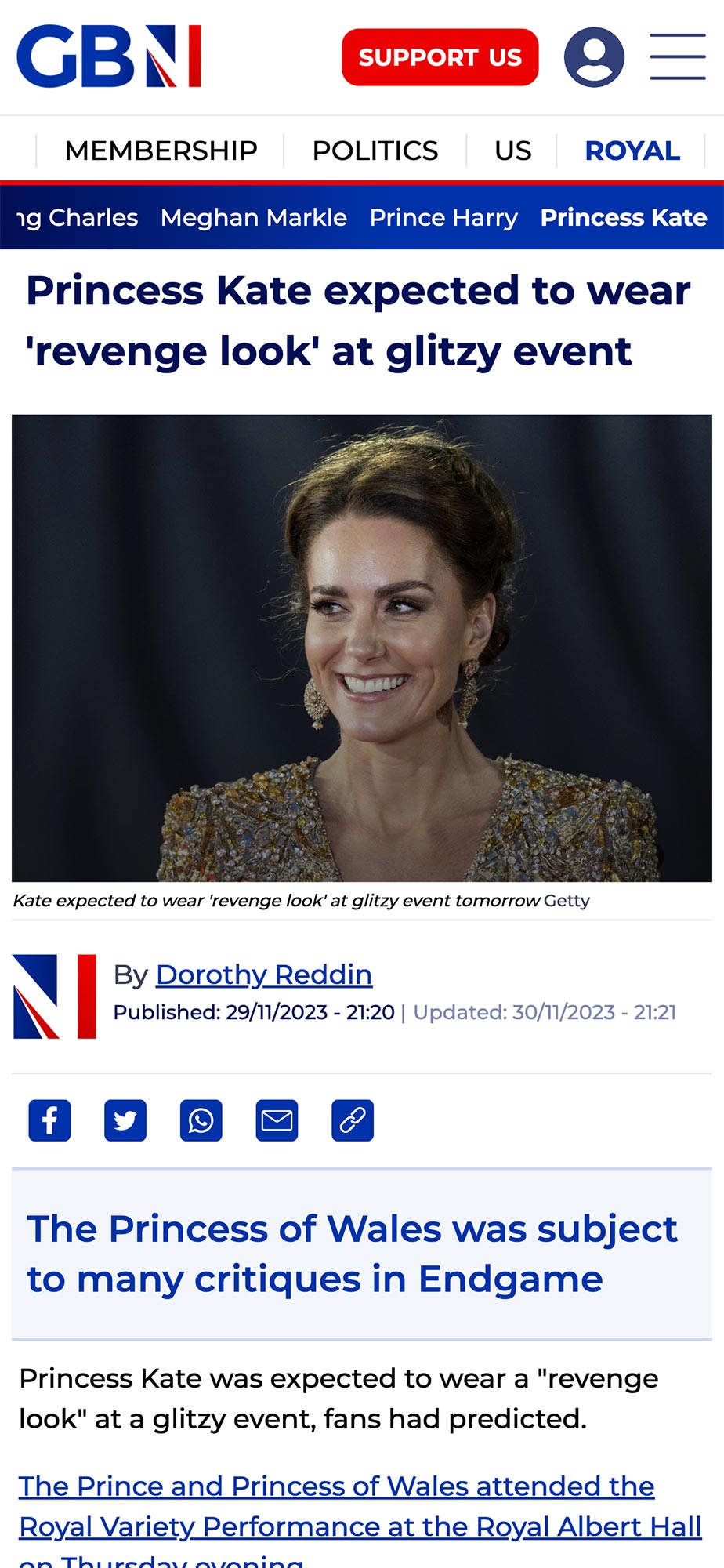Viewport: 724px width, 1568px height.
Task: Share article by email
Action: click(277, 1120)
